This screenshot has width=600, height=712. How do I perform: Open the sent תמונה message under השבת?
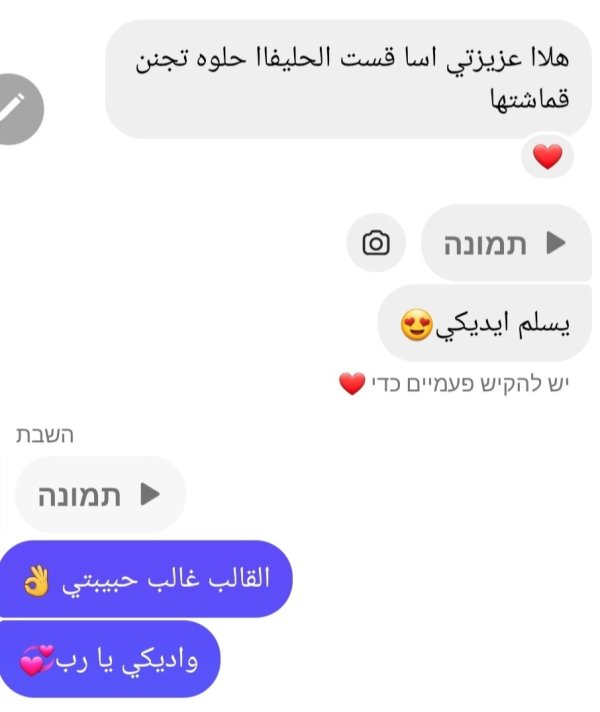100,494
